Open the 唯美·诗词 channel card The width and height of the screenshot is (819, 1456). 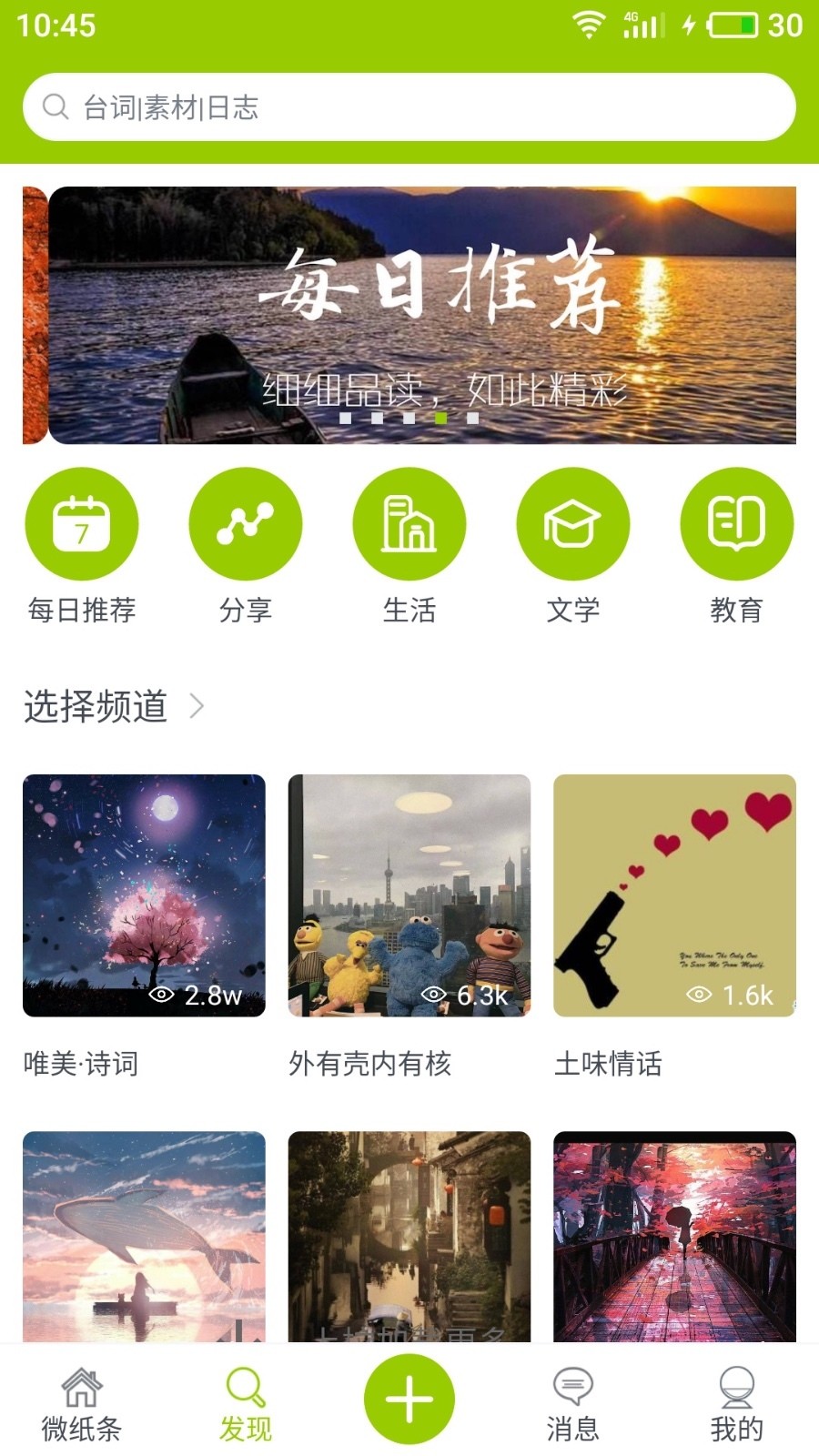tap(144, 895)
